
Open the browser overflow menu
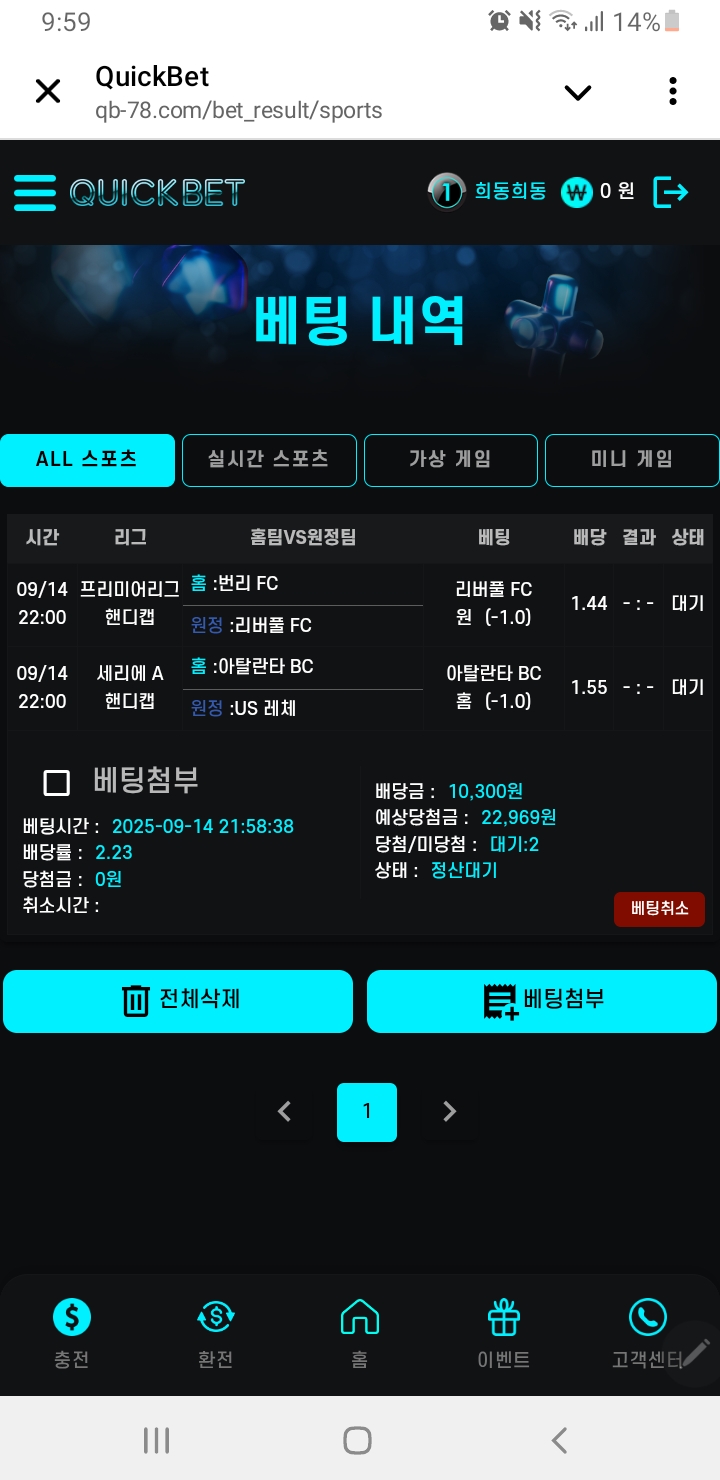(x=673, y=92)
